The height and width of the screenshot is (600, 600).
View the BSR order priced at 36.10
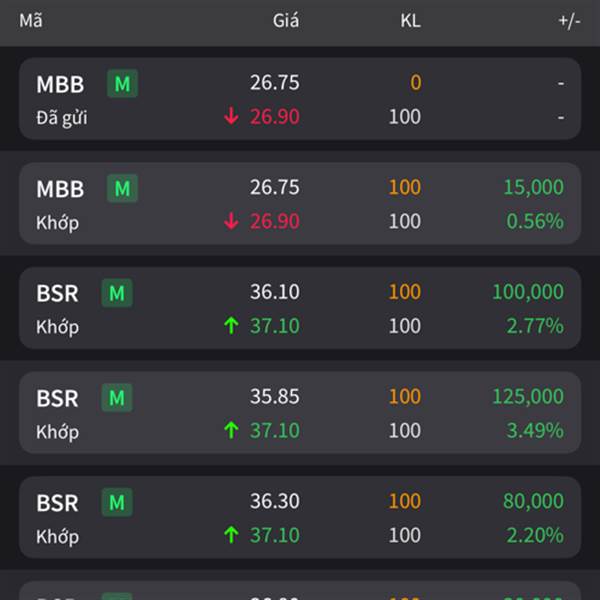[300, 309]
